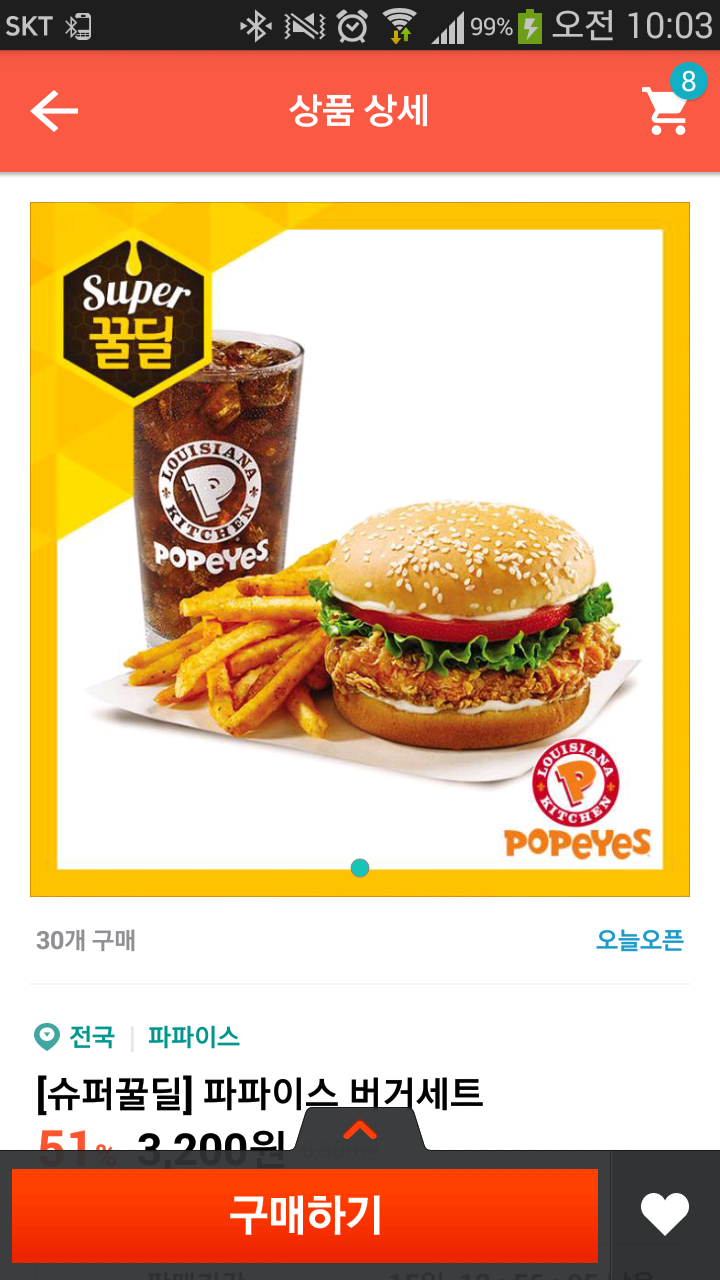This screenshot has width=720, height=1280.
Task: Tap the 구매하기 purchase button
Action: (x=305, y=1215)
